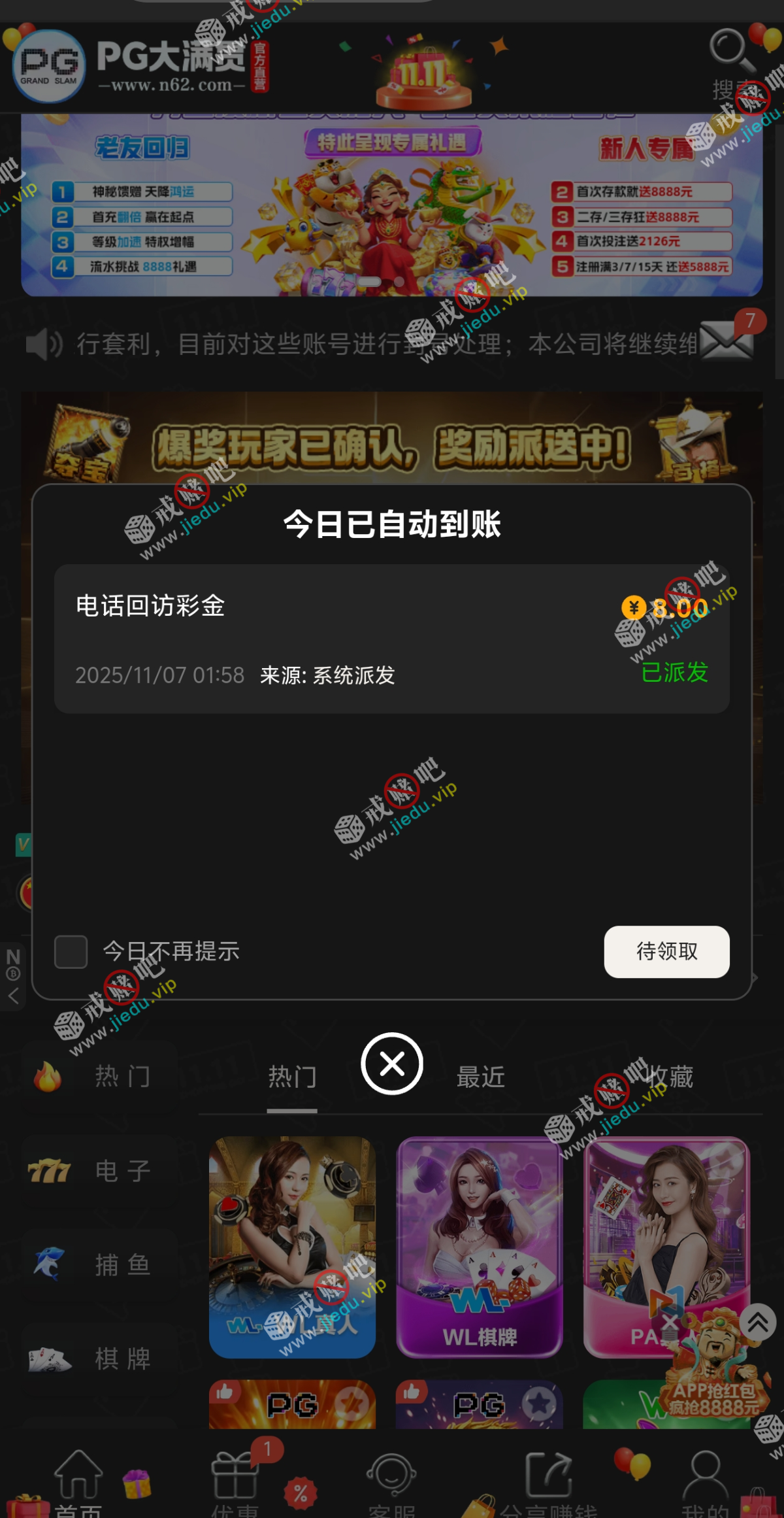Open the 客服 support tab

coord(391,1484)
